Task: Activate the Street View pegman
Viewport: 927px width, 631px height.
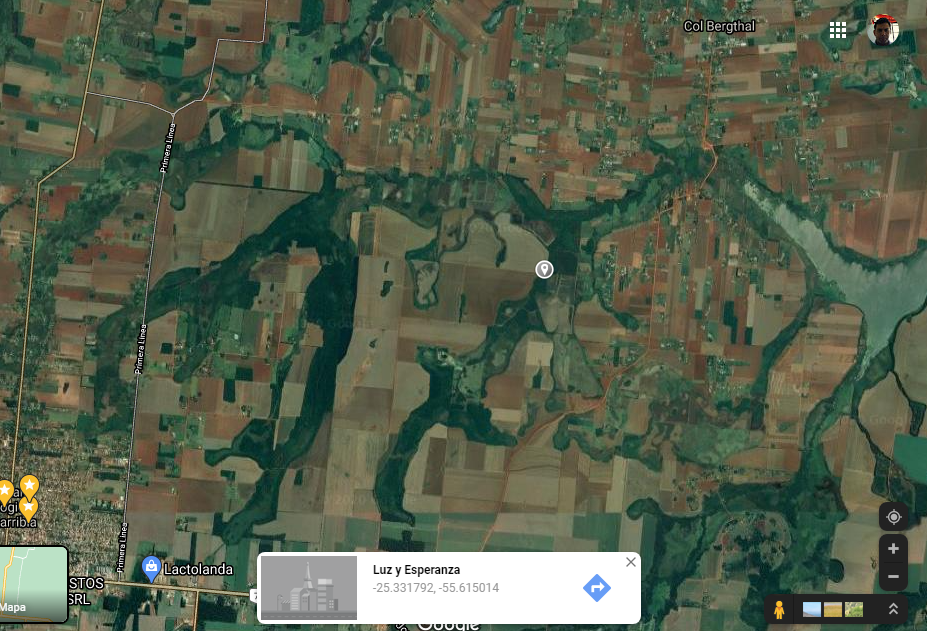Action: pyautogui.click(x=779, y=610)
